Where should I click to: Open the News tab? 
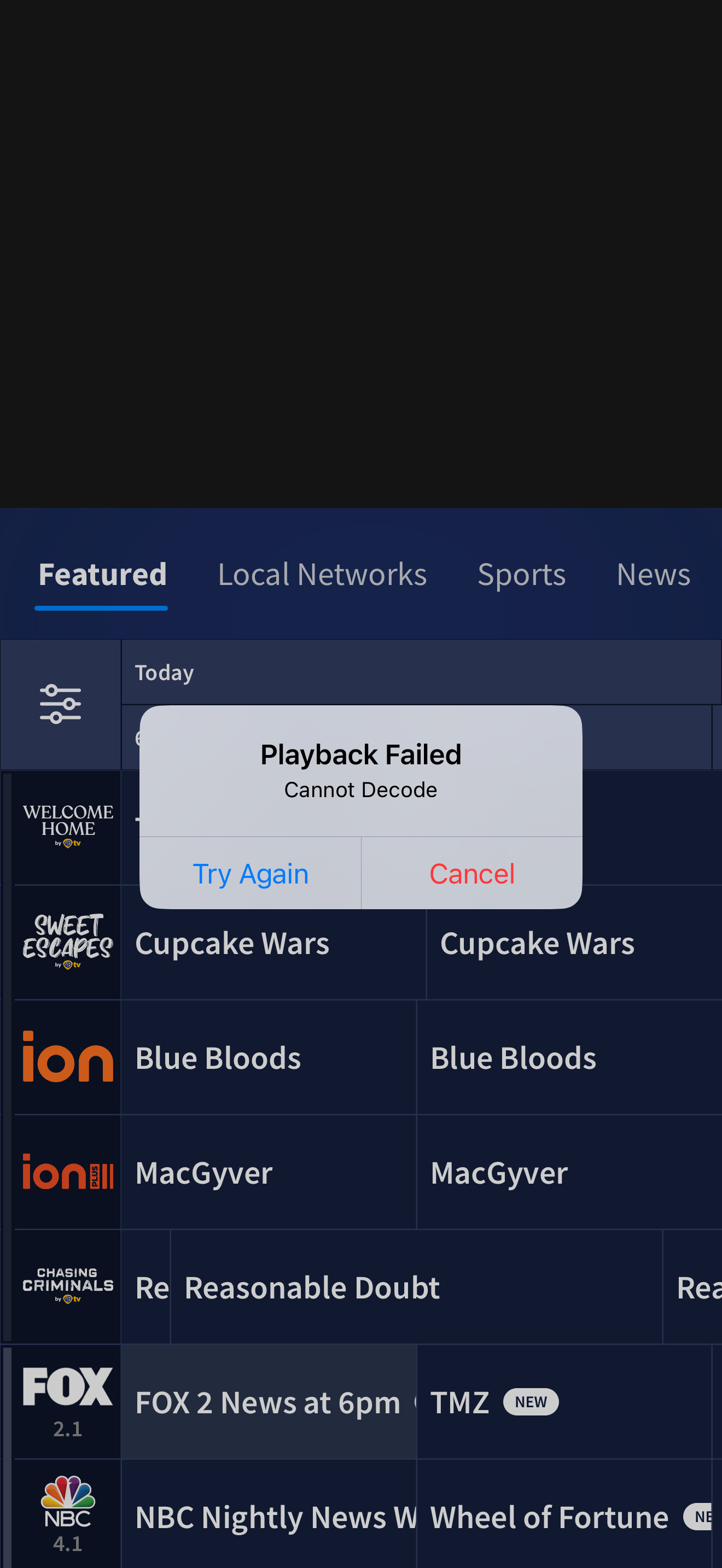[653, 575]
